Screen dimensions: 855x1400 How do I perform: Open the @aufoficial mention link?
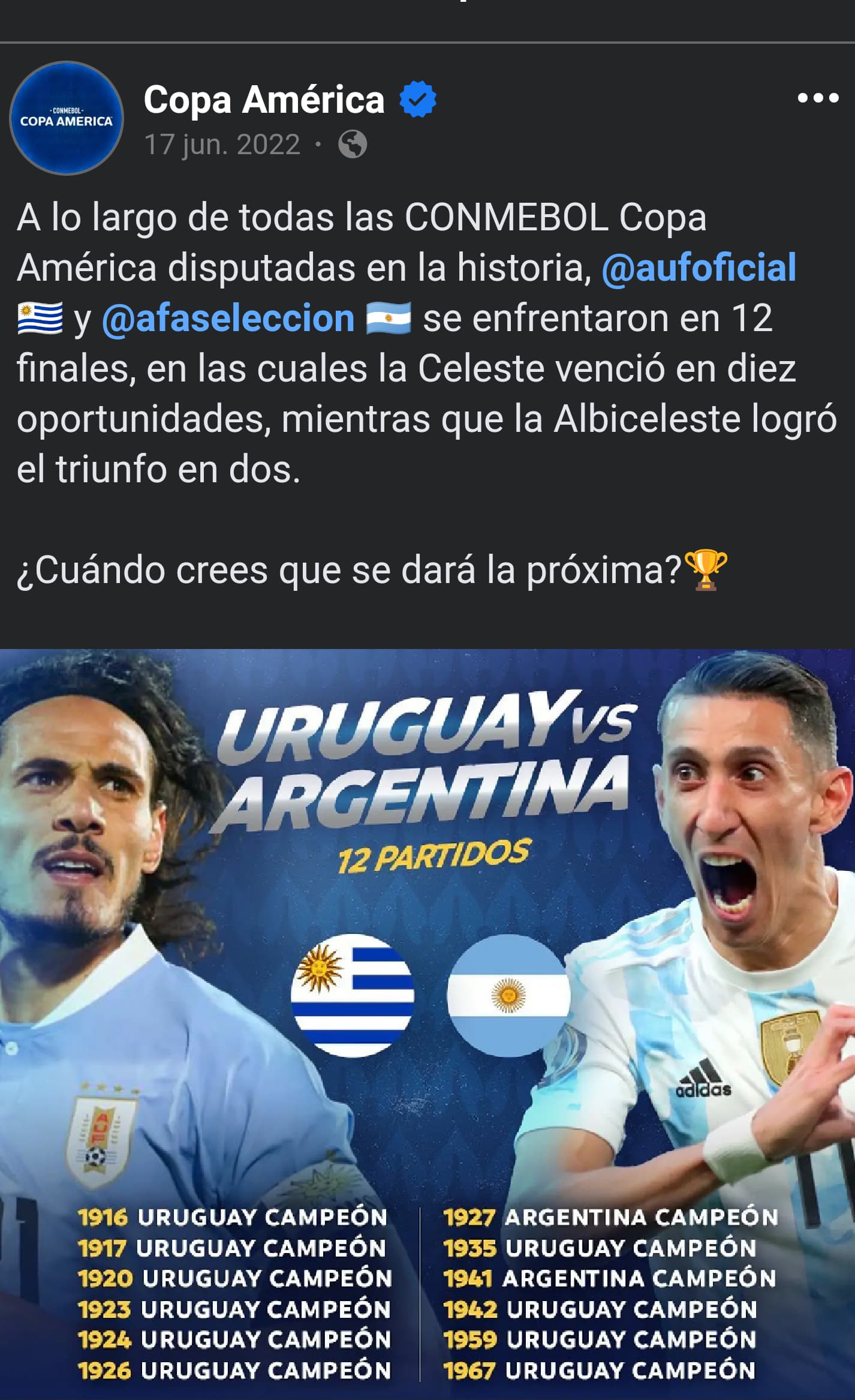(x=699, y=268)
